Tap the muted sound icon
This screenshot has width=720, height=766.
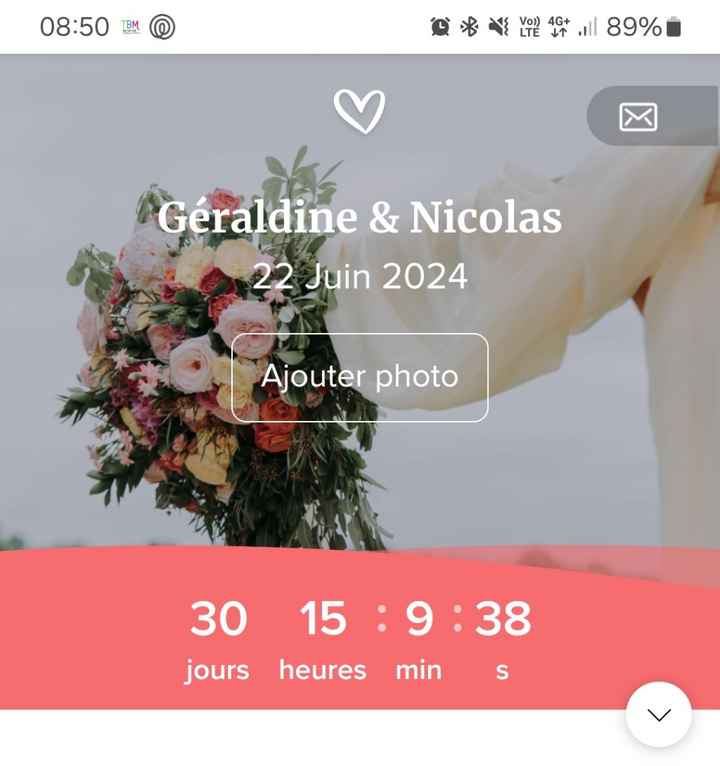498,27
